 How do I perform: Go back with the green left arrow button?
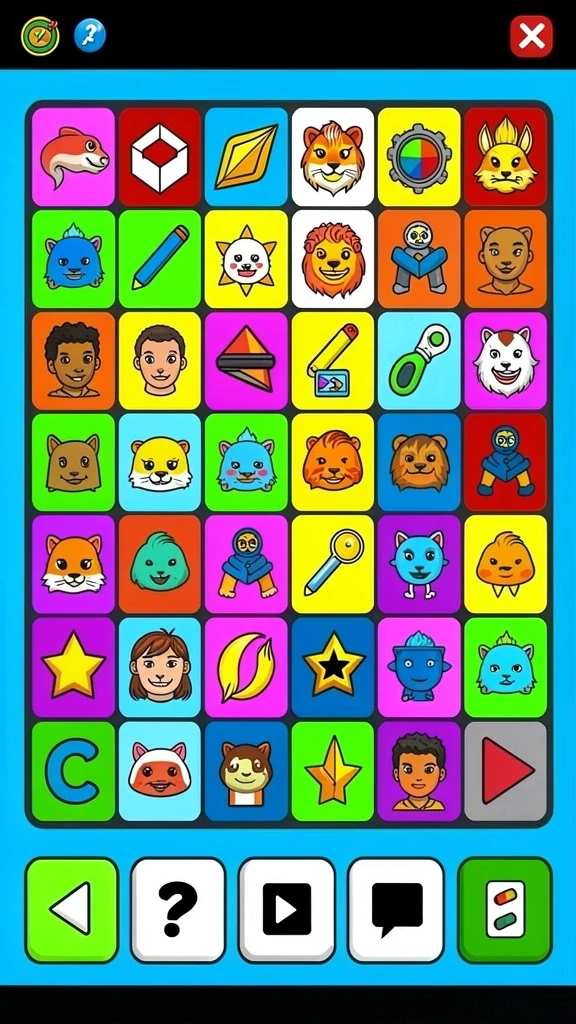[72, 909]
